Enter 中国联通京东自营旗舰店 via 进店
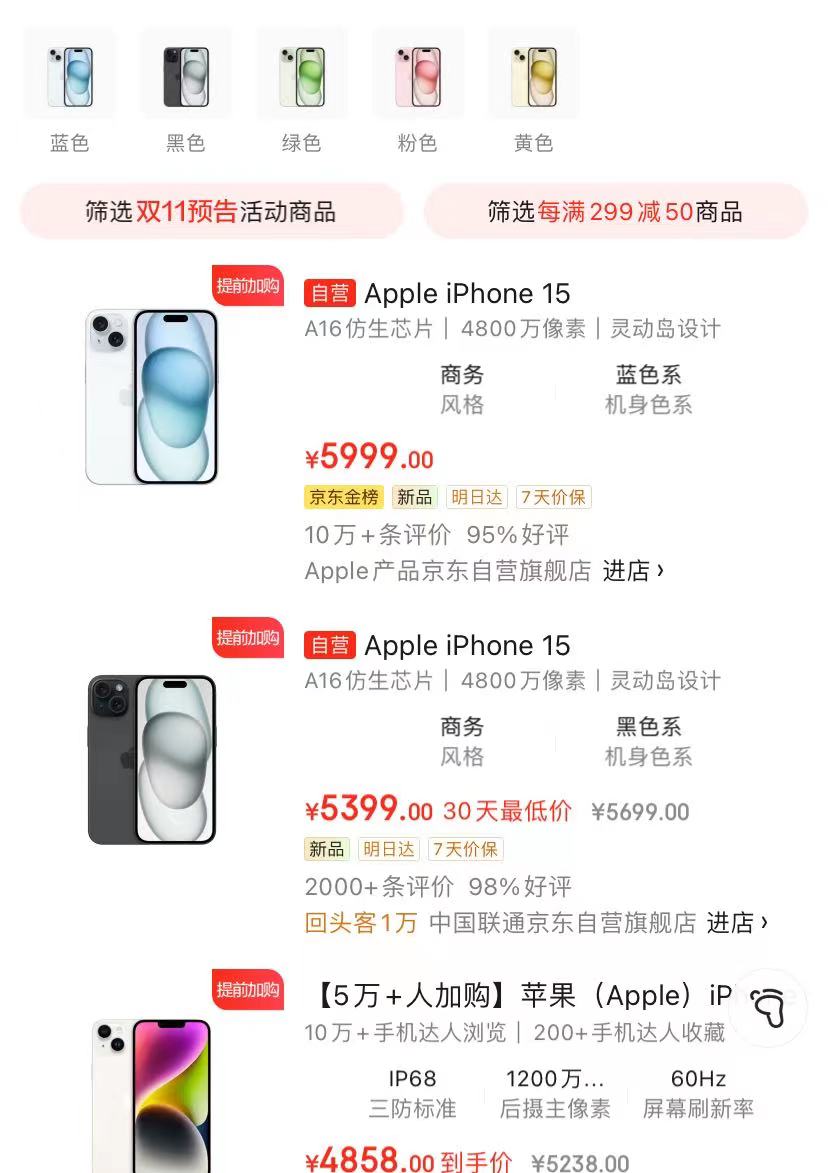This screenshot has height=1173, width=828. pos(737,923)
